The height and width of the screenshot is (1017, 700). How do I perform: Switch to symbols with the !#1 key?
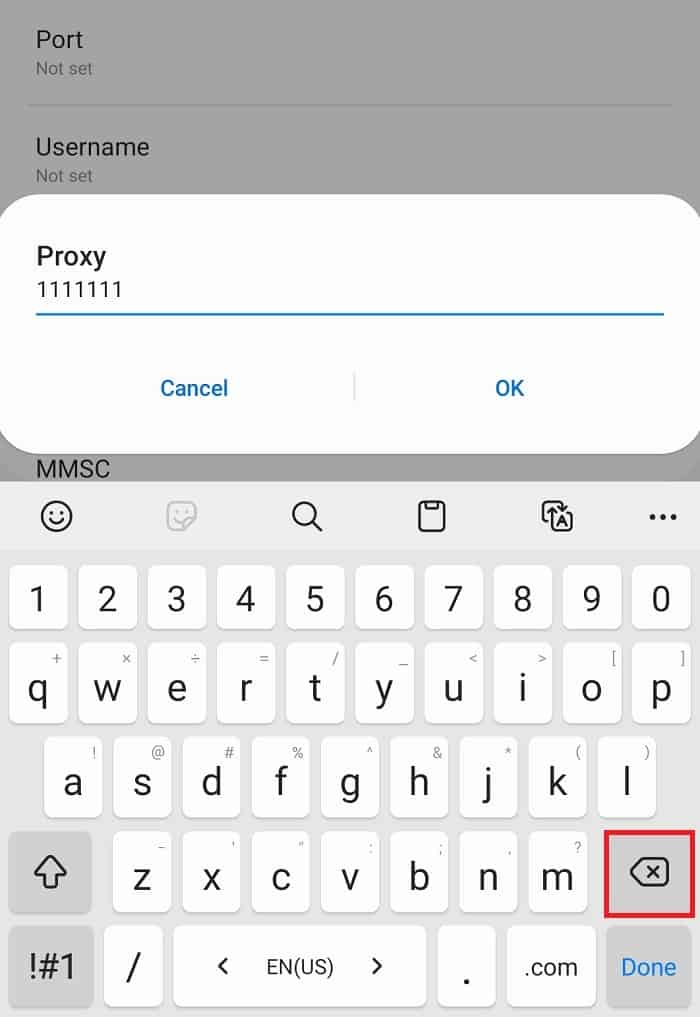(49, 966)
